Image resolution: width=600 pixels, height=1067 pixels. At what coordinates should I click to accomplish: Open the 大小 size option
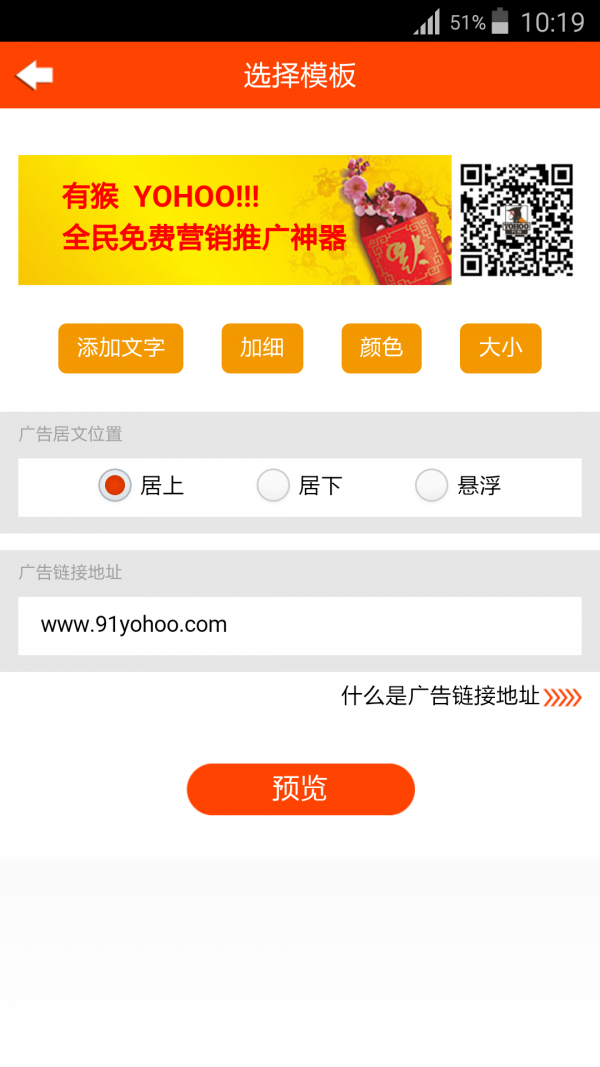point(500,348)
